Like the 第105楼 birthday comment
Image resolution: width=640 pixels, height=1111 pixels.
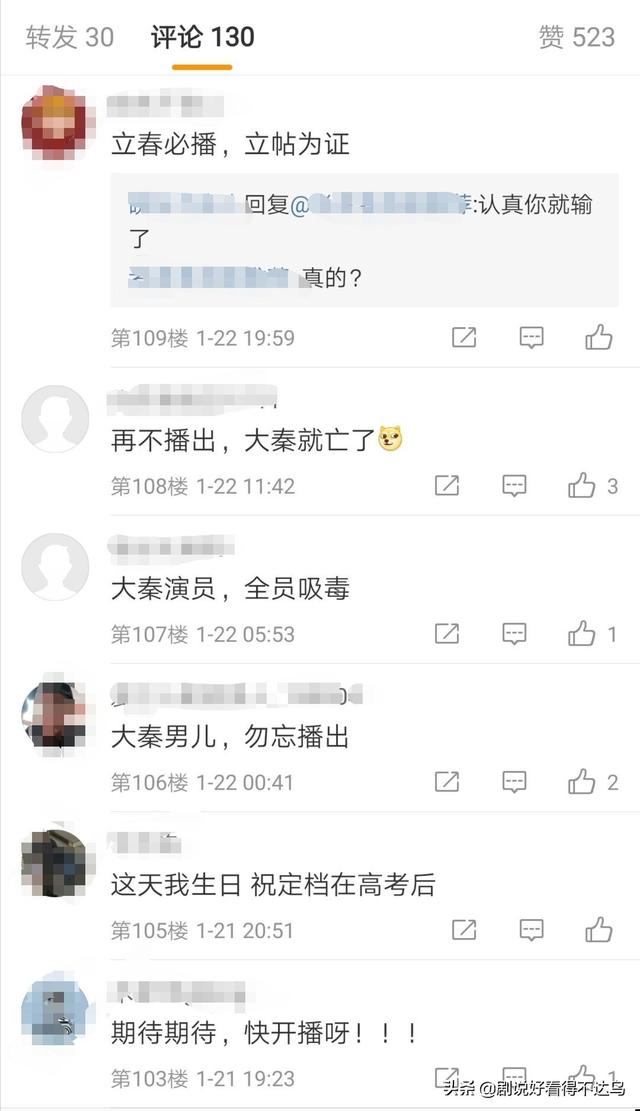[x=598, y=930]
